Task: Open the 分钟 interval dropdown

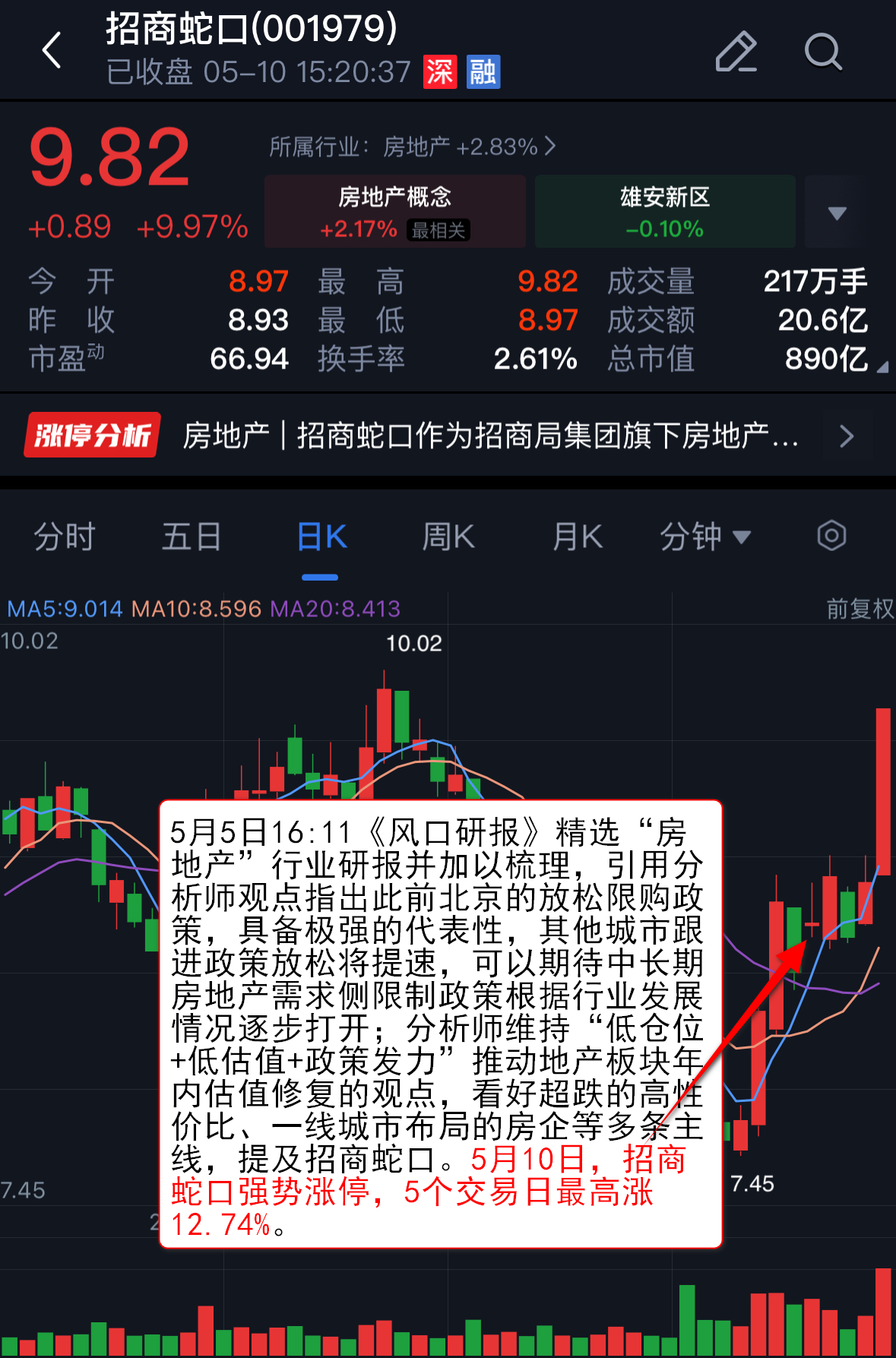Action: tap(704, 537)
